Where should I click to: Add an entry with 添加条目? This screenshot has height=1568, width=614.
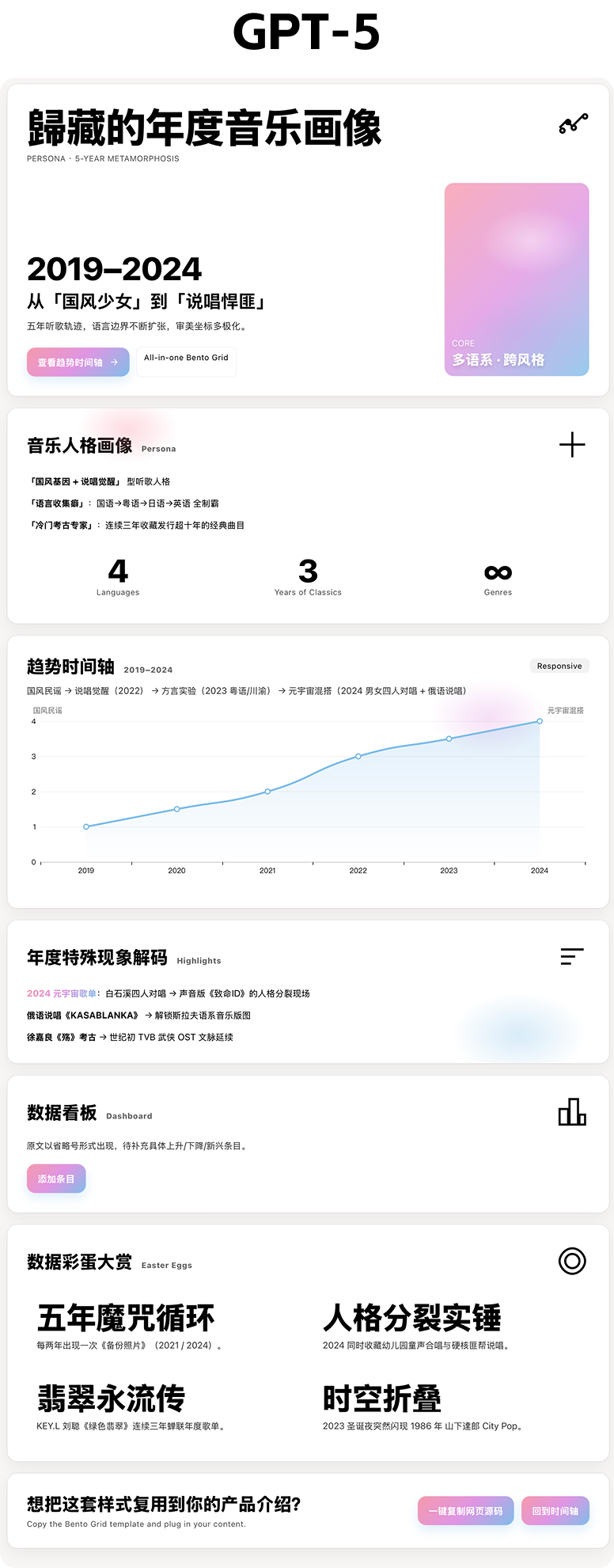(56, 1179)
